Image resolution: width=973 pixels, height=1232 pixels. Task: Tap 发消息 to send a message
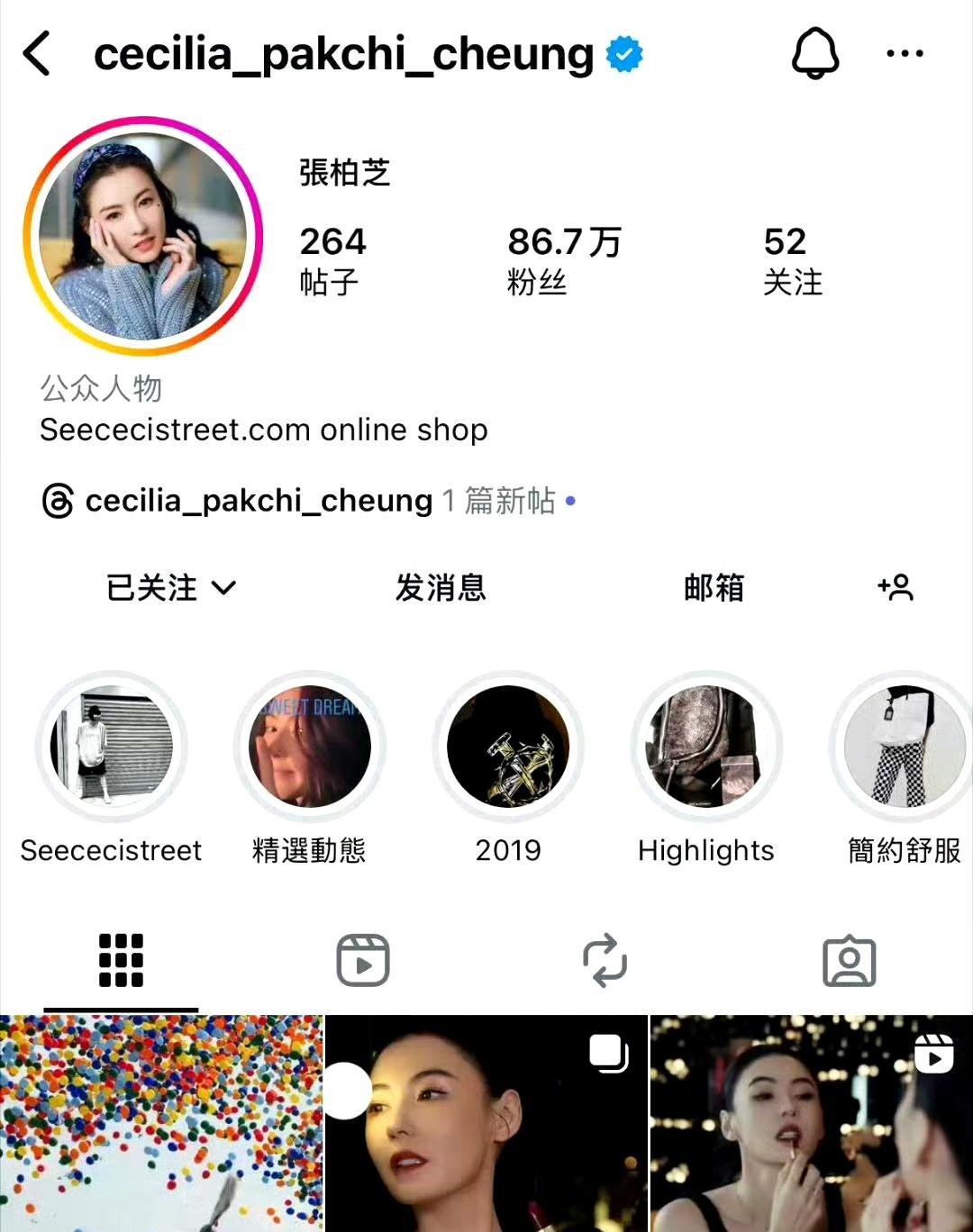pyautogui.click(x=441, y=588)
